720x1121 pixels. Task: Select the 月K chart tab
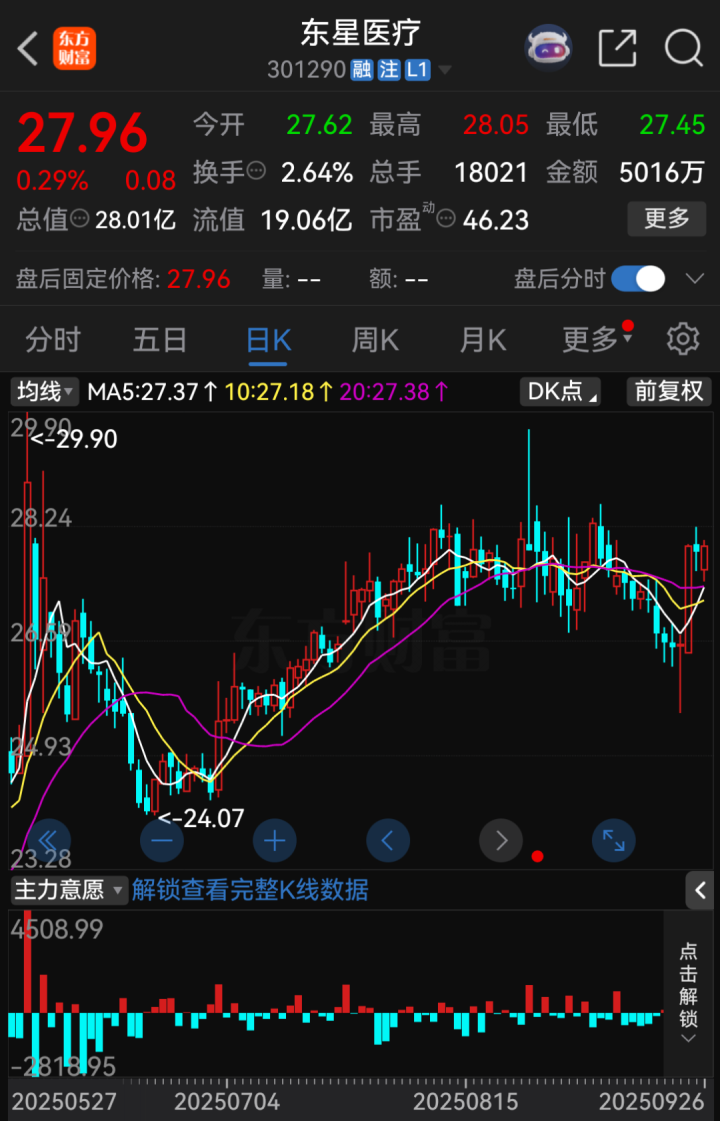tap(483, 340)
